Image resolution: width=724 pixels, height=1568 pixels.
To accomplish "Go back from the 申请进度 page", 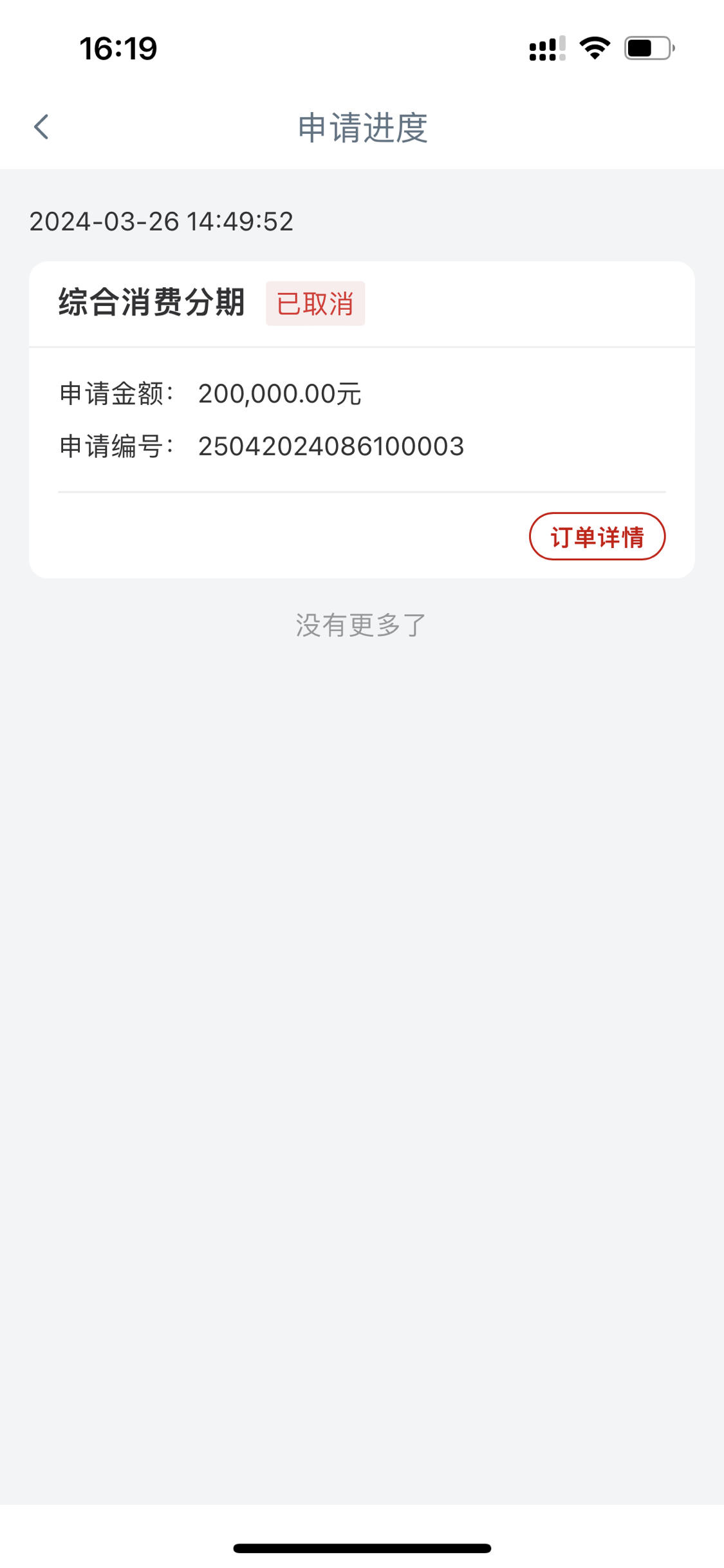I will 41,127.
